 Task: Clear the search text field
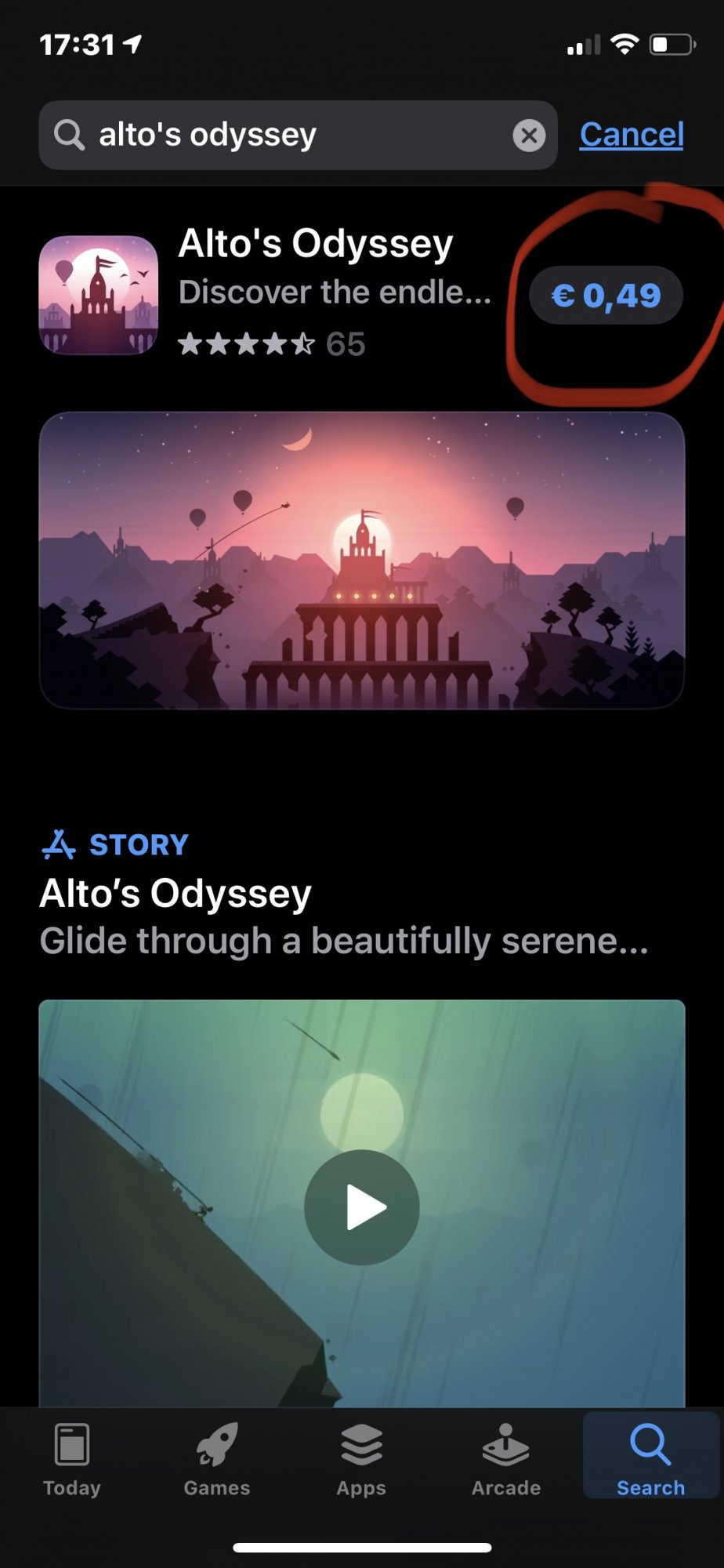pyautogui.click(x=529, y=136)
